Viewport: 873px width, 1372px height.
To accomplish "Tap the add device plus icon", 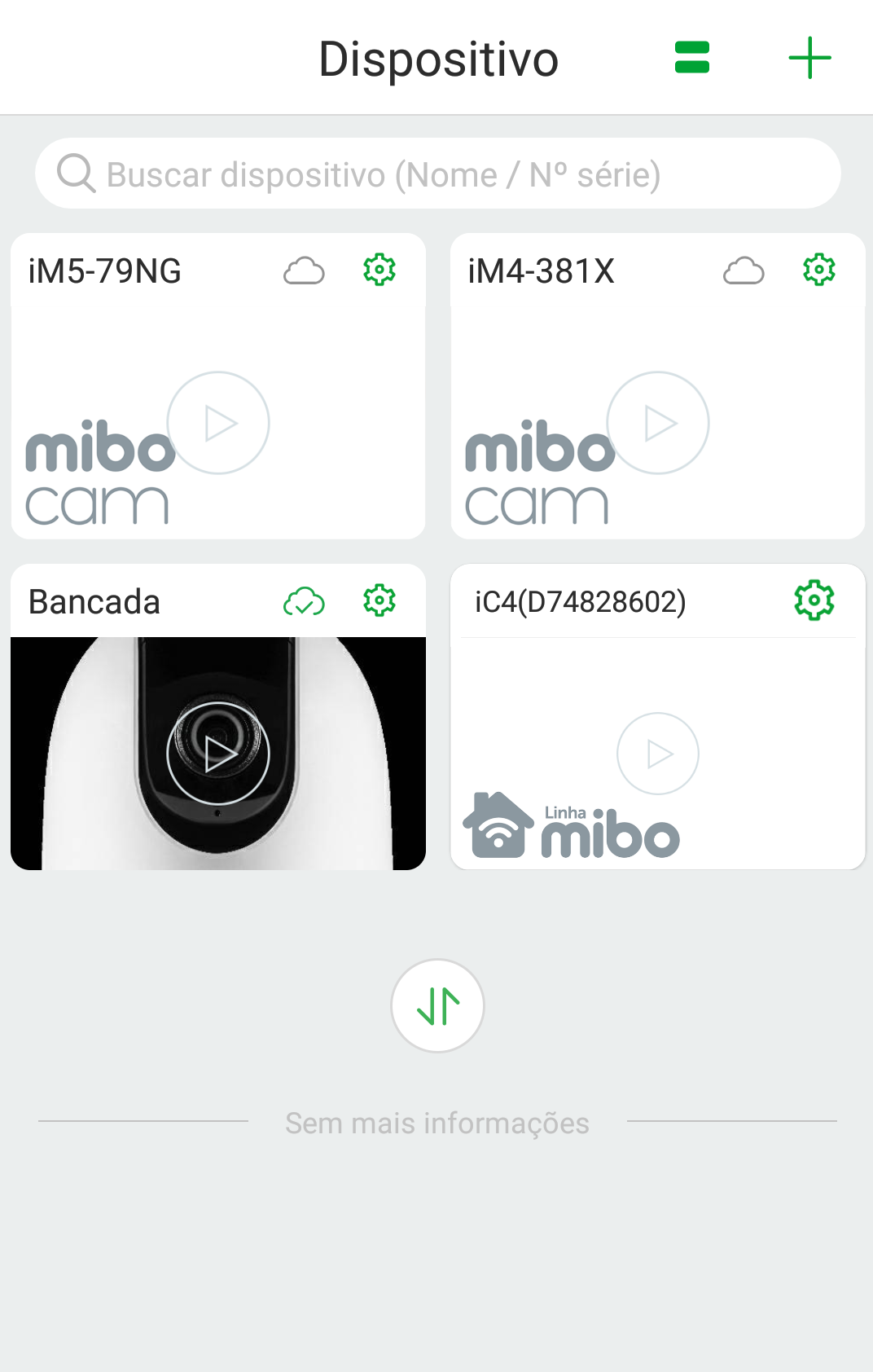I will pyautogui.click(x=809, y=57).
